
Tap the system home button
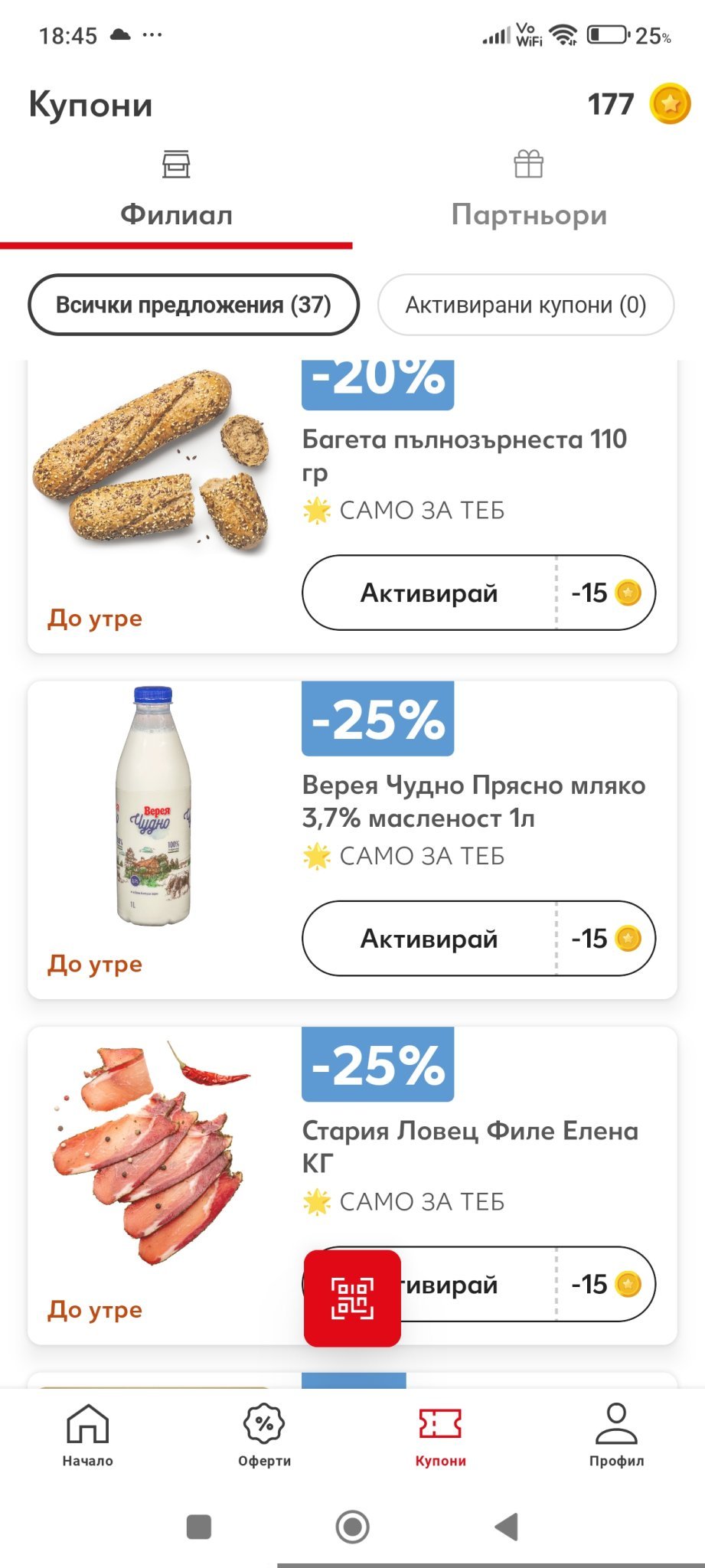tap(352, 1527)
